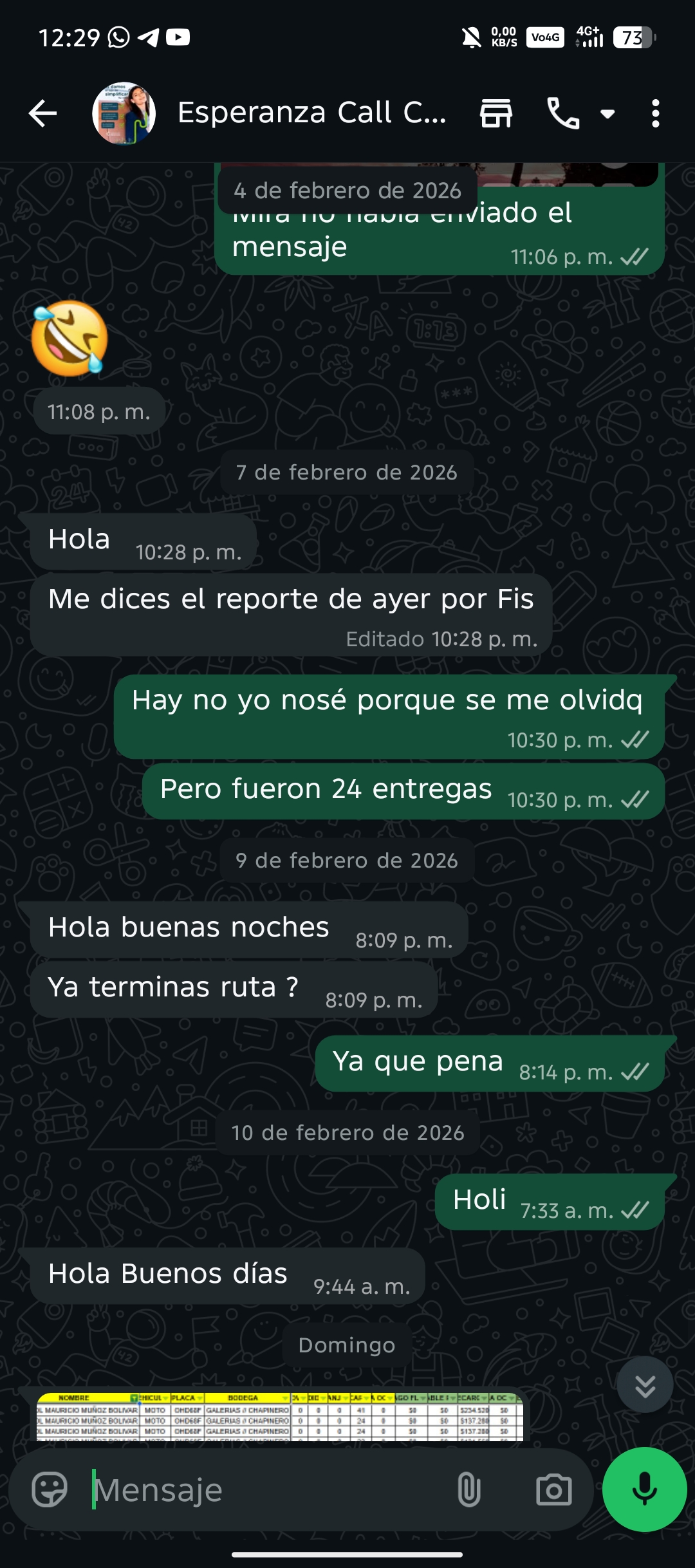
Task: Open the three-dot overflow menu
Action: click(655, 114)
